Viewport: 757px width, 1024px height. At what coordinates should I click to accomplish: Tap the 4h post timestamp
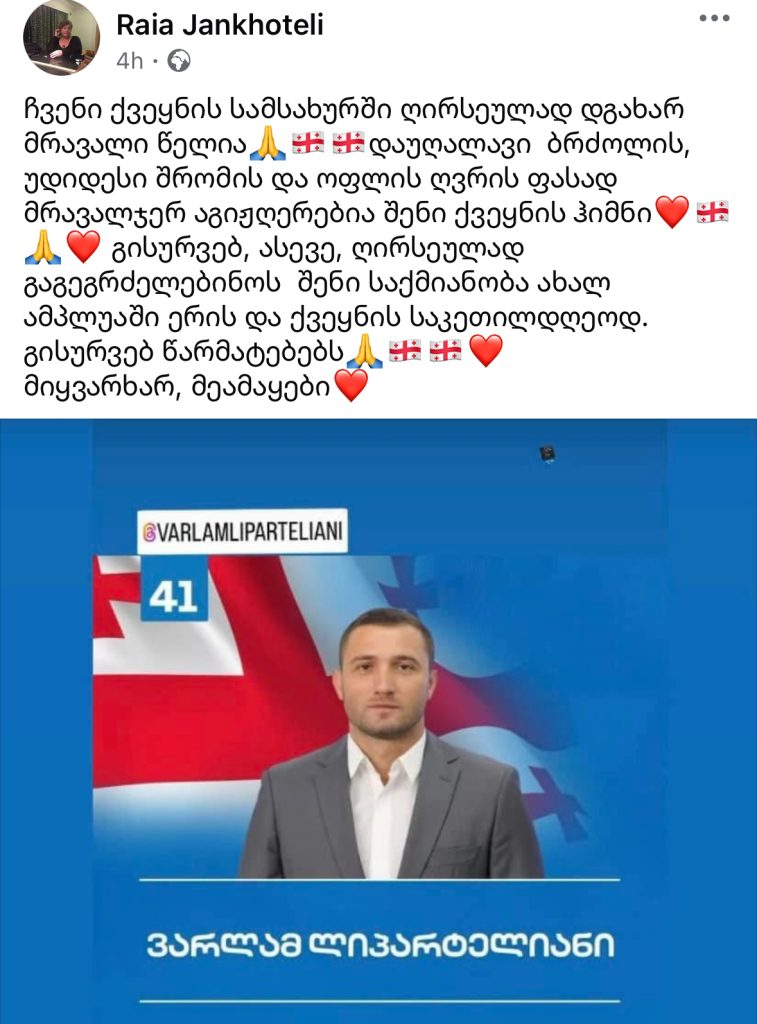pyautogui.click(x=130, y=61)
